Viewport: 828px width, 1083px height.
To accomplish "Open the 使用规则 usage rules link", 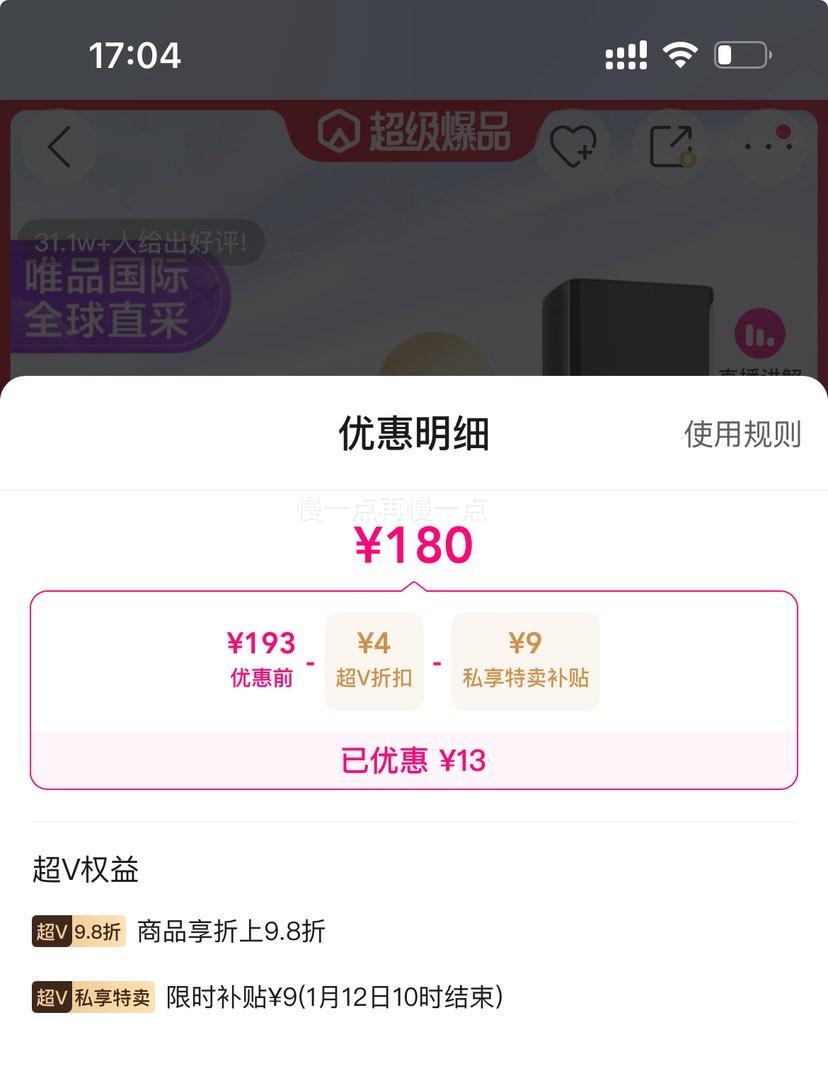I will pos(743,434).
